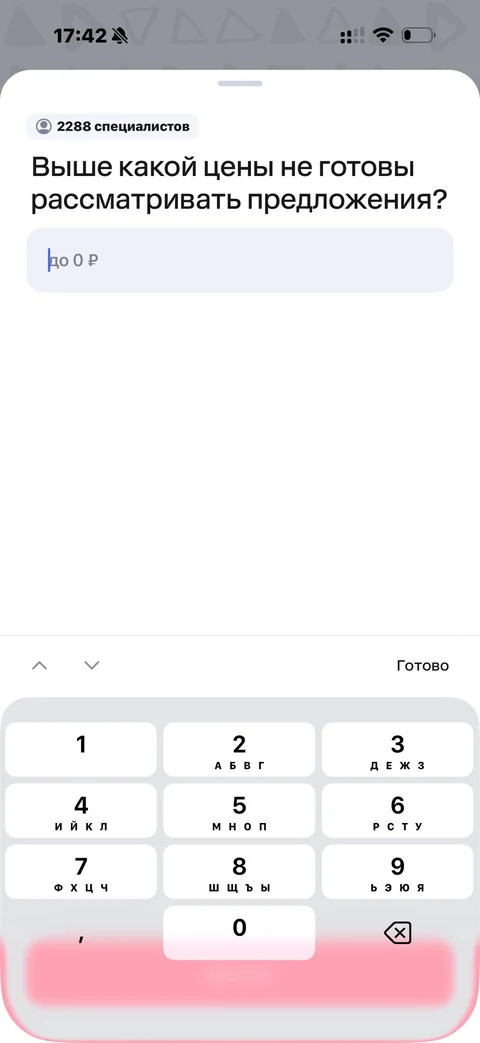The height and width of the screenshot is (1043, 480).
Task: Focus the maximum price input field
Action: (240, 260)
